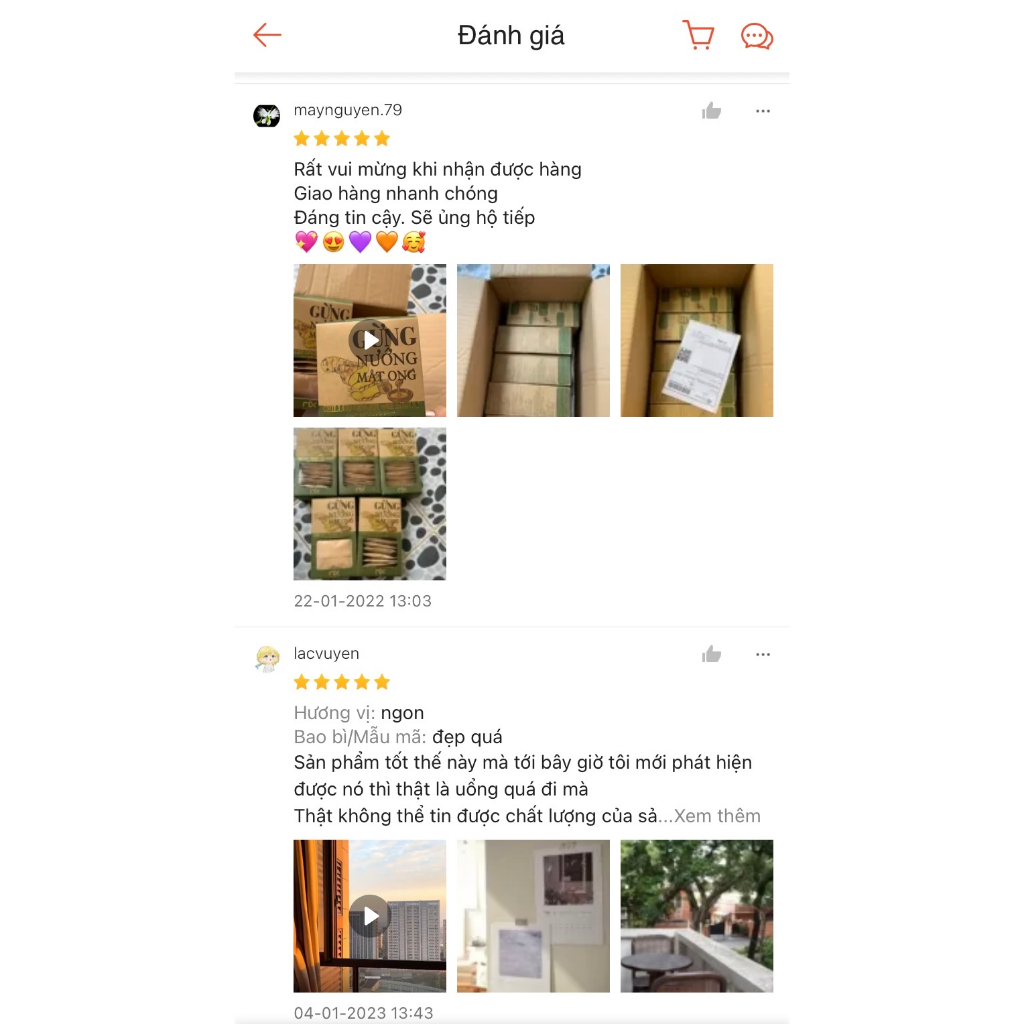
Task: View lacvuyen's wall calendar photo
Action: pyautogui.click(x=533, y=916)
